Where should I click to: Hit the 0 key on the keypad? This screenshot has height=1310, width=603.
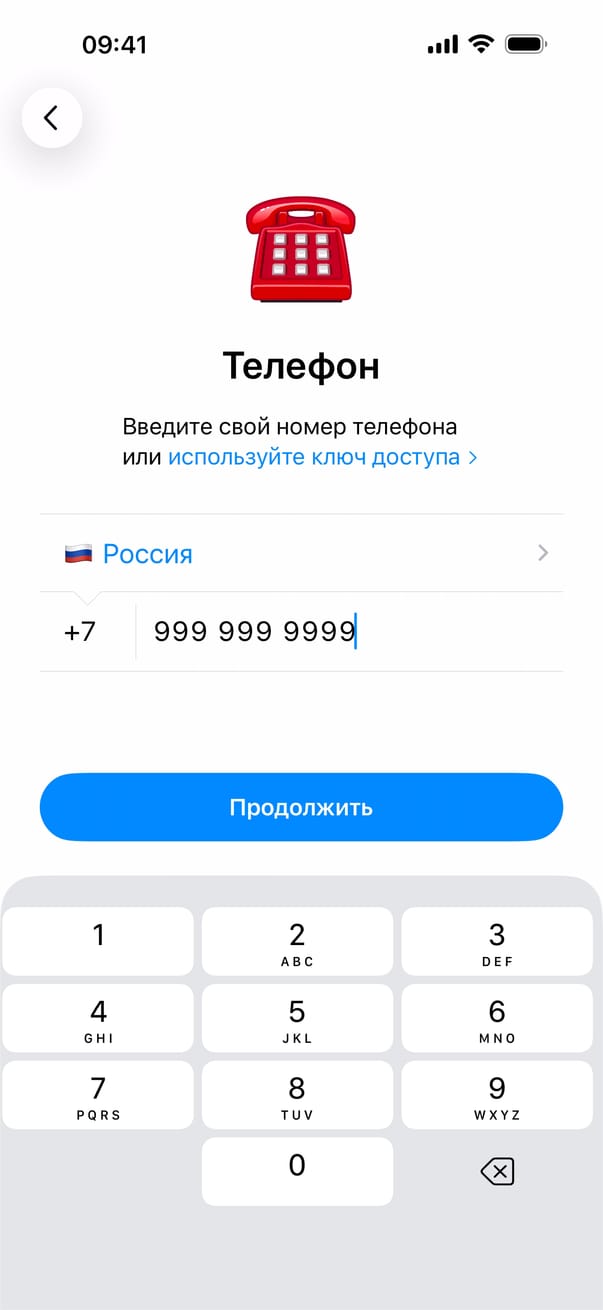click(297, 1171)
